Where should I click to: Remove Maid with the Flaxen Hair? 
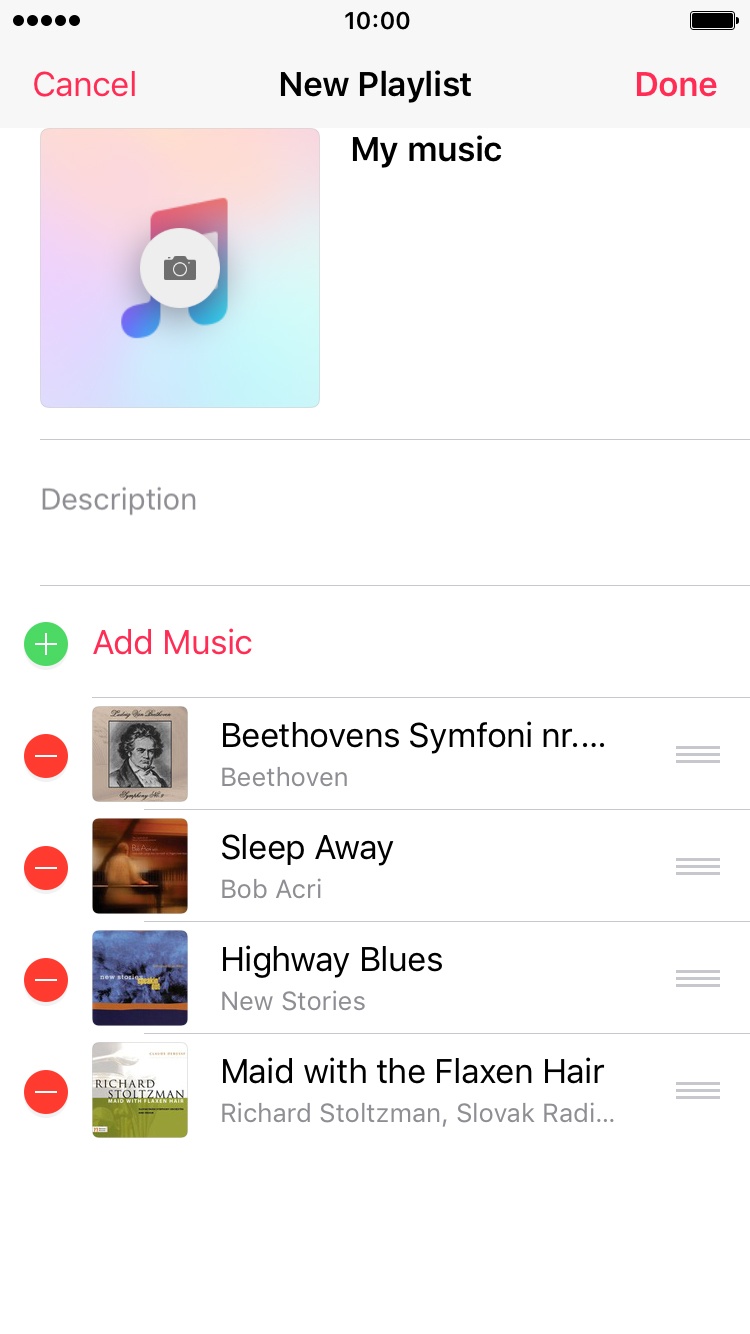46,1092
